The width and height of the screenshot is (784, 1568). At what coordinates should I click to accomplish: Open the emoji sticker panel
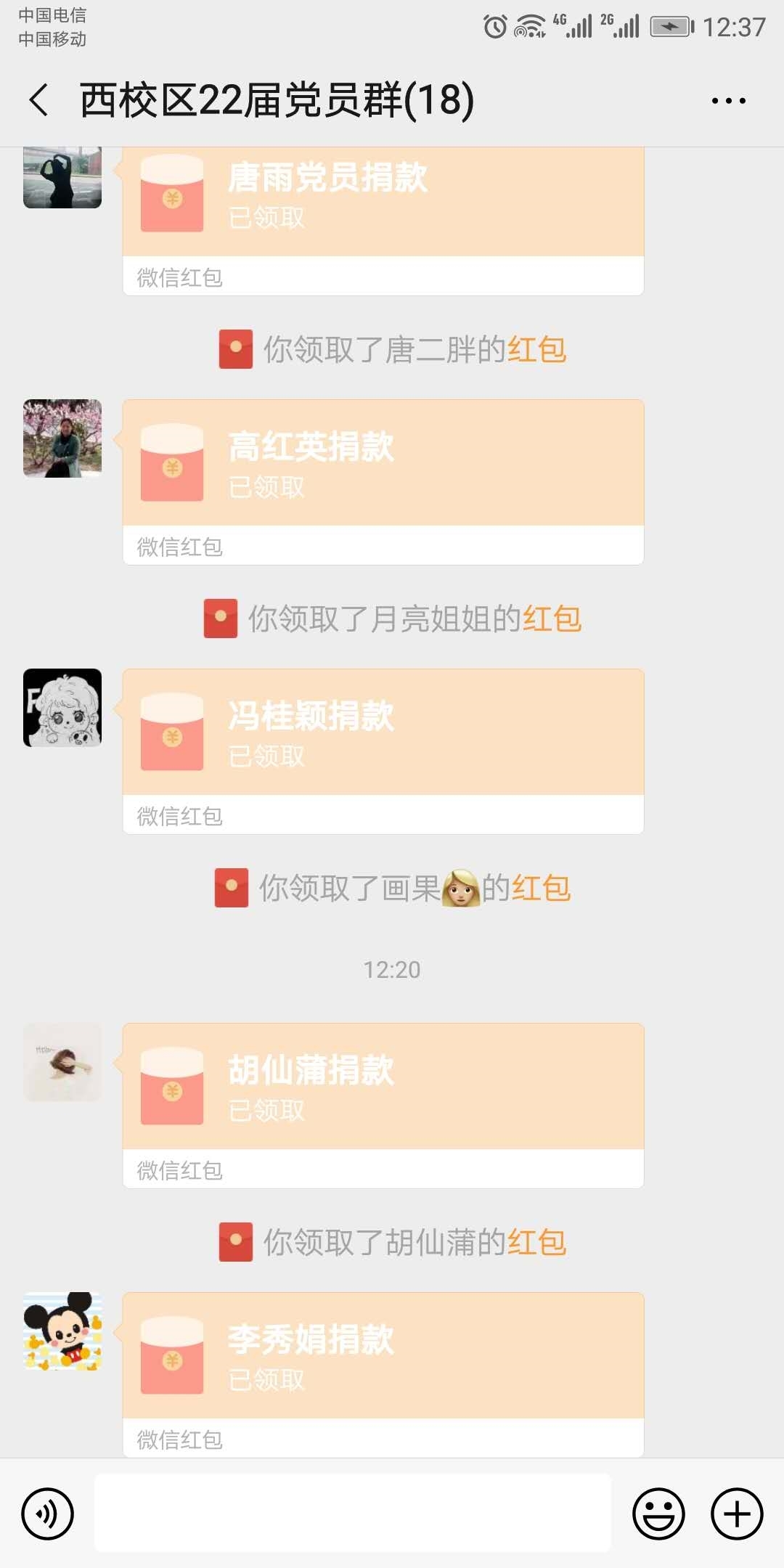pyautogui.click(x=658, y=1514)
